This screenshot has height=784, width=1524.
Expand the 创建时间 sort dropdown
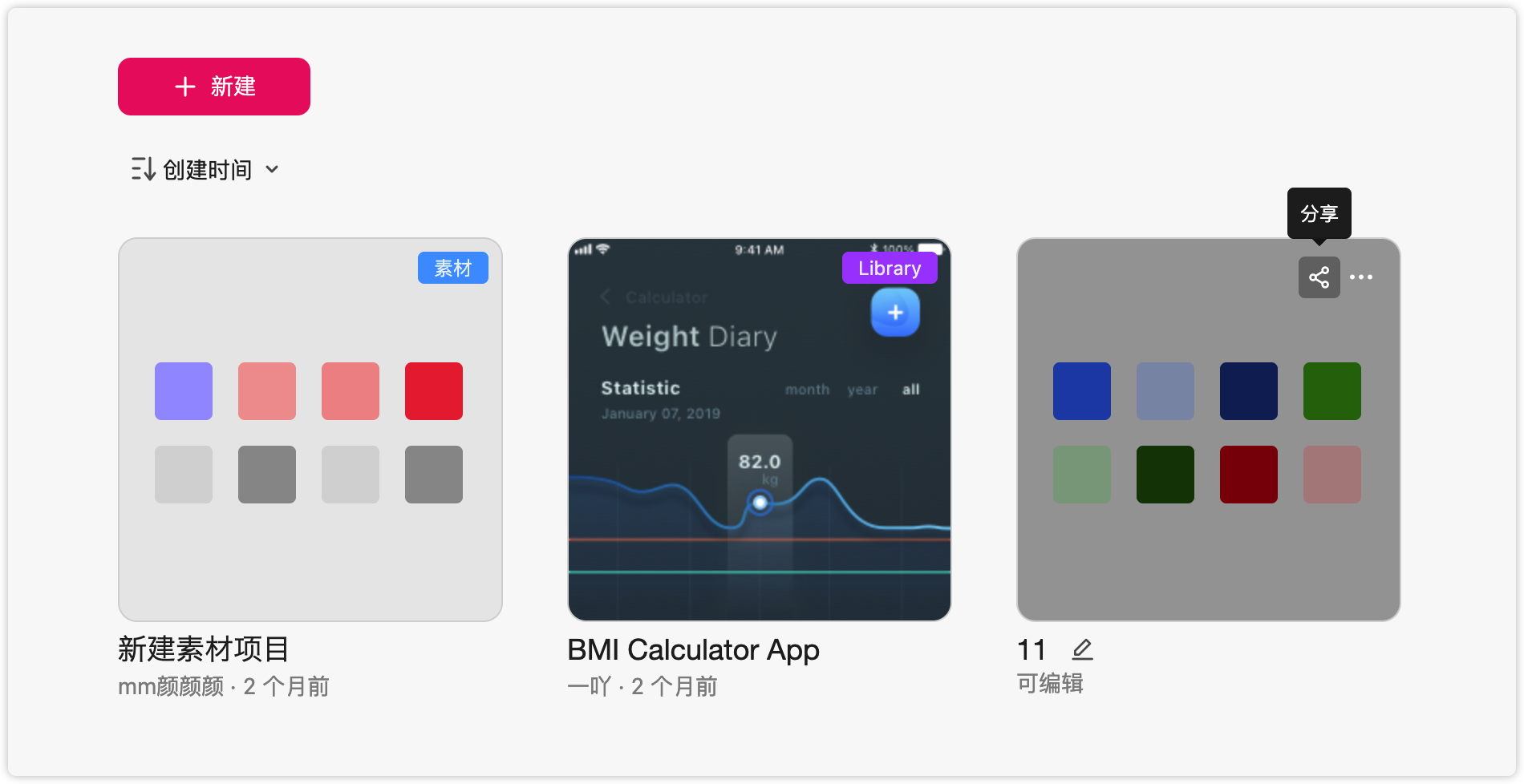pos(206,170)
